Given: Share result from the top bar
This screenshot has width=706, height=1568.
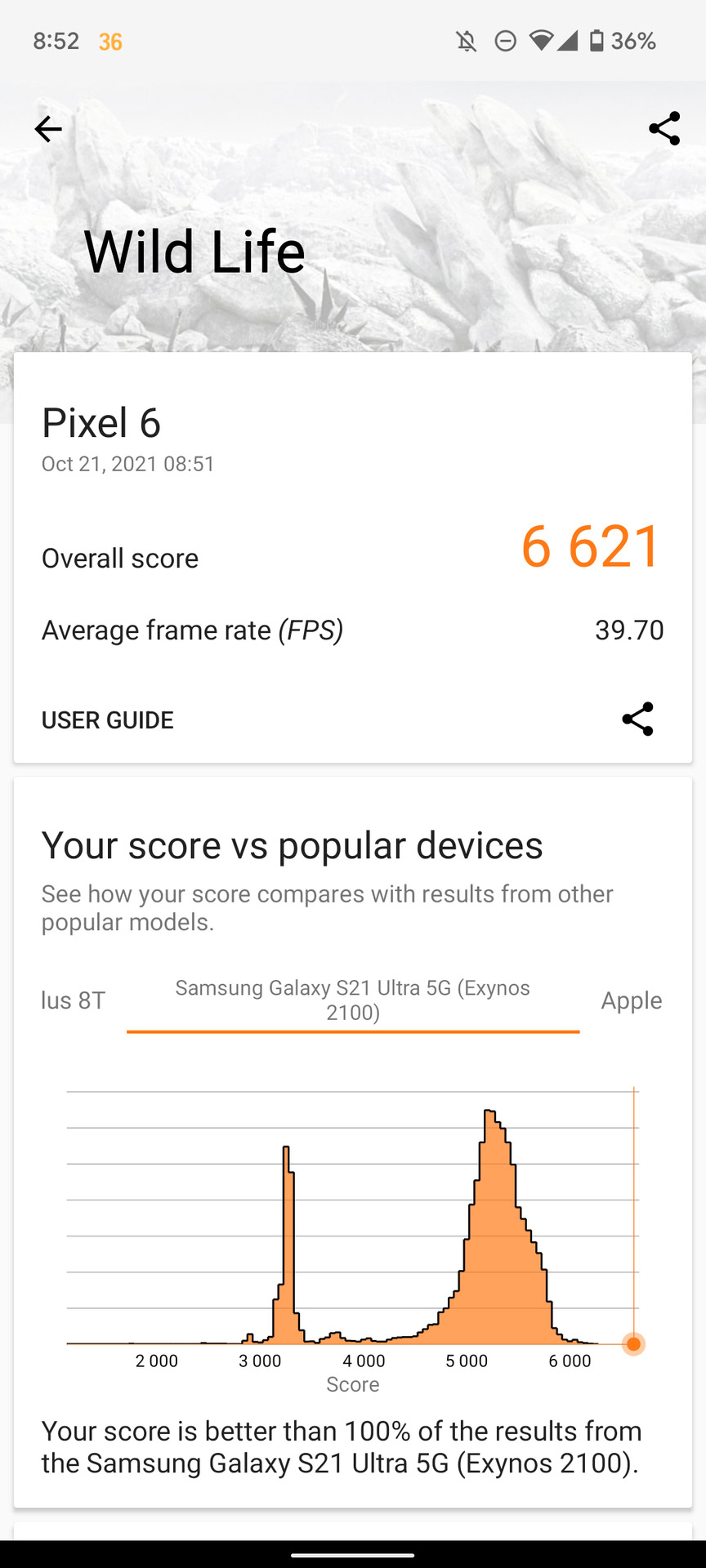Looking at the screenshot, I should (x=664, y=129).
